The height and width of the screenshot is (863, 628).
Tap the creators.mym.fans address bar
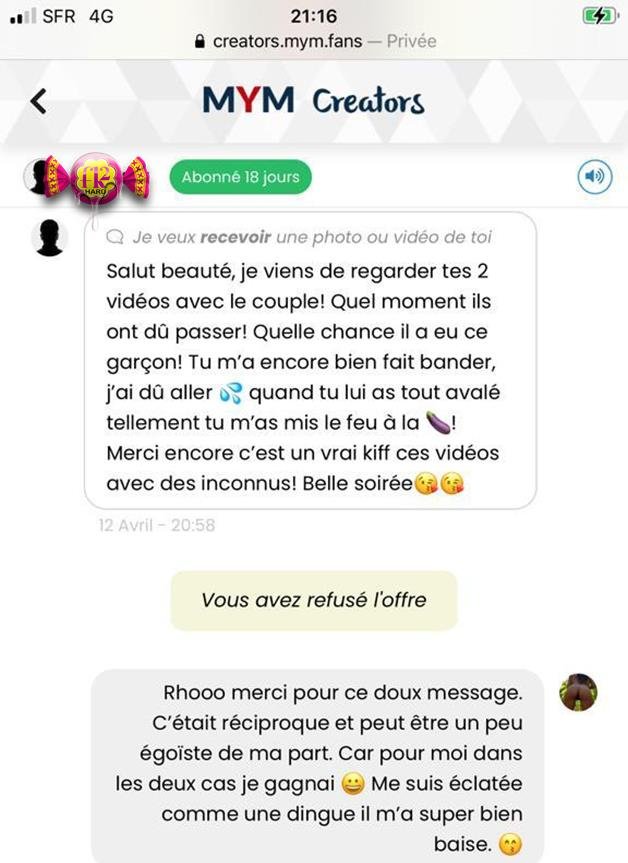[314, 42]
